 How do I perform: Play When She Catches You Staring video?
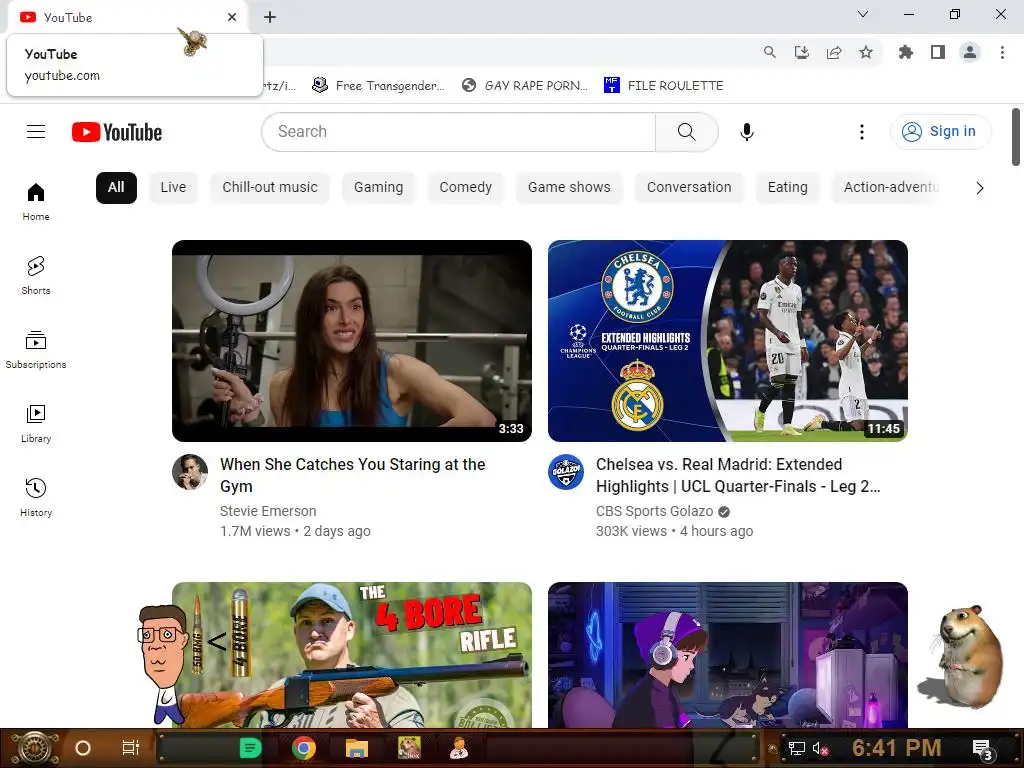click(x=351, y=341)
